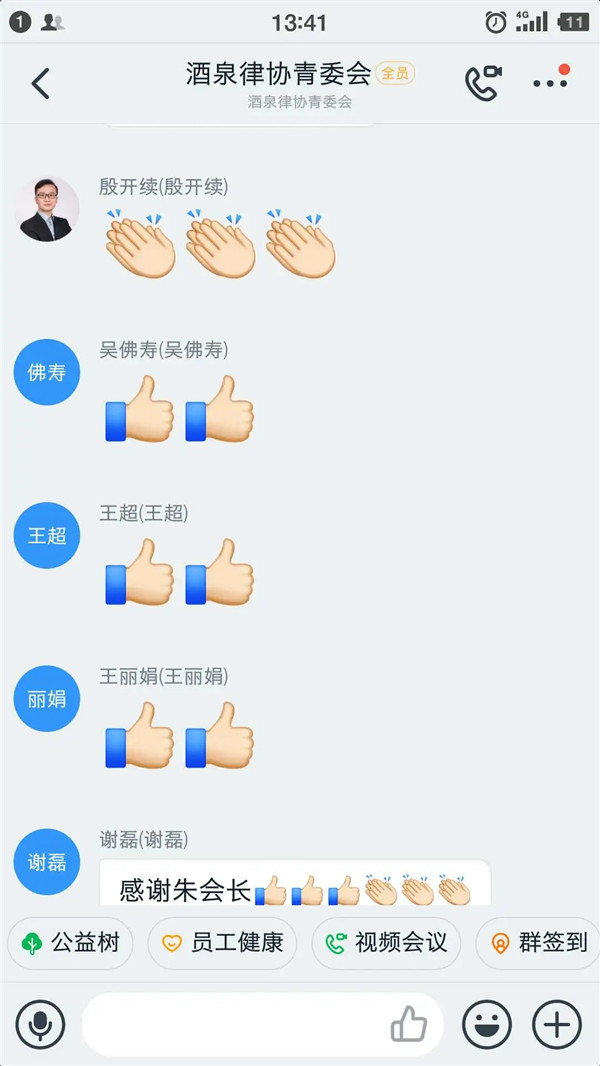Open 王超's avatar profile
This screenshot has width=600, height=1066.
click(x=47, y=535)
